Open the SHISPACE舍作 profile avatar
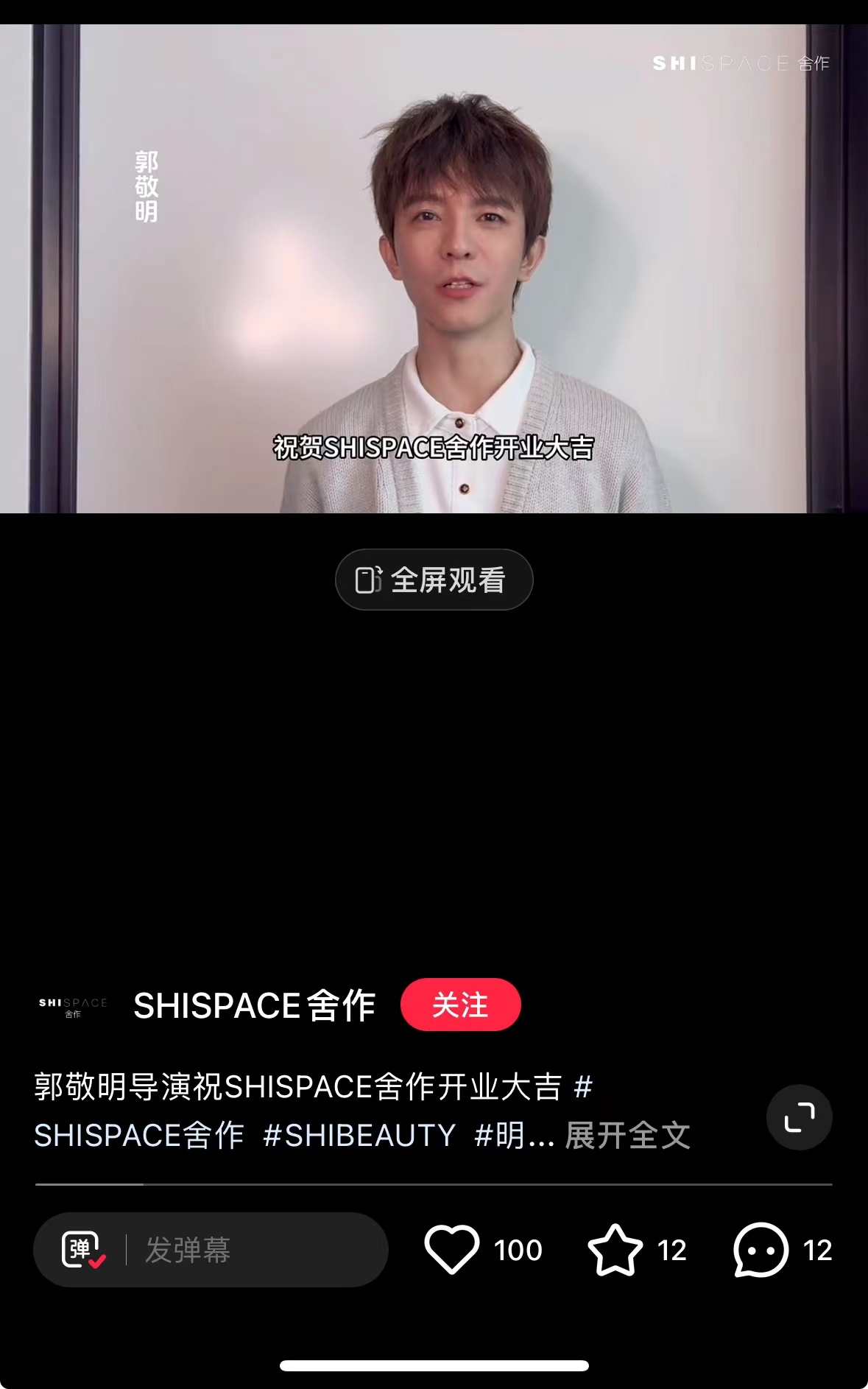This screenshot has height=1389, width=868. click(x=73, y=1006)
